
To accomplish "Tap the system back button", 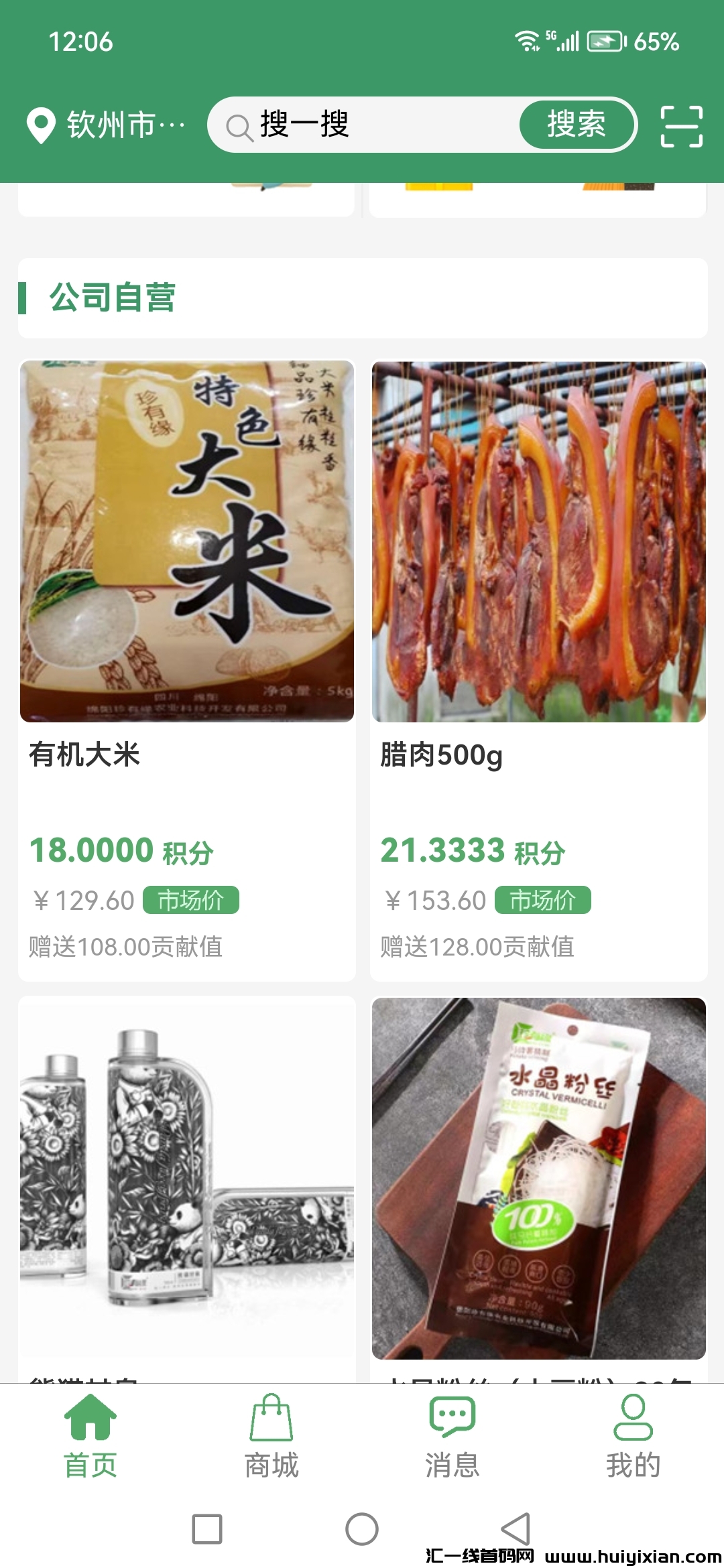I will coord(516,1528).
